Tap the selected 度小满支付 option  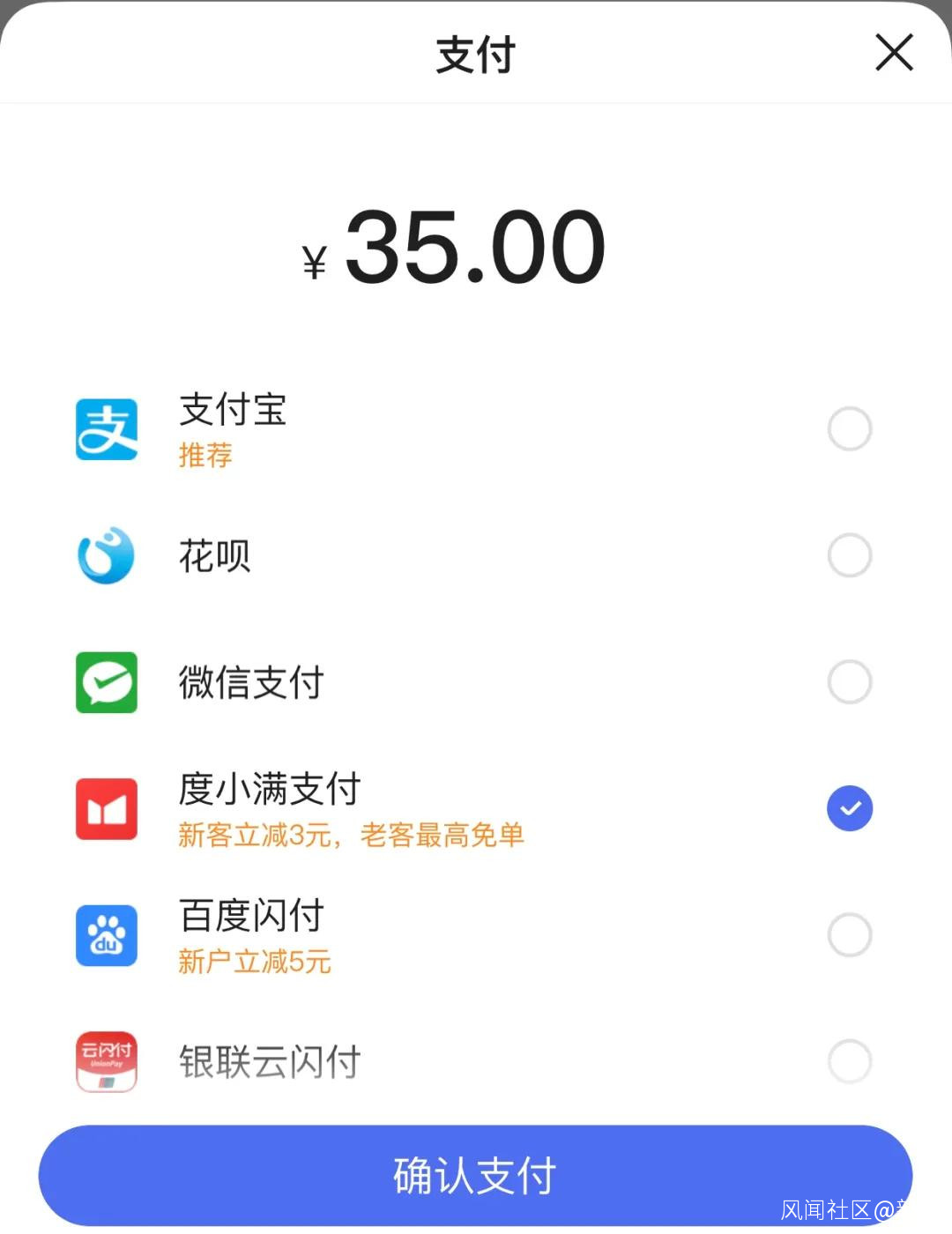click(850, 808)
